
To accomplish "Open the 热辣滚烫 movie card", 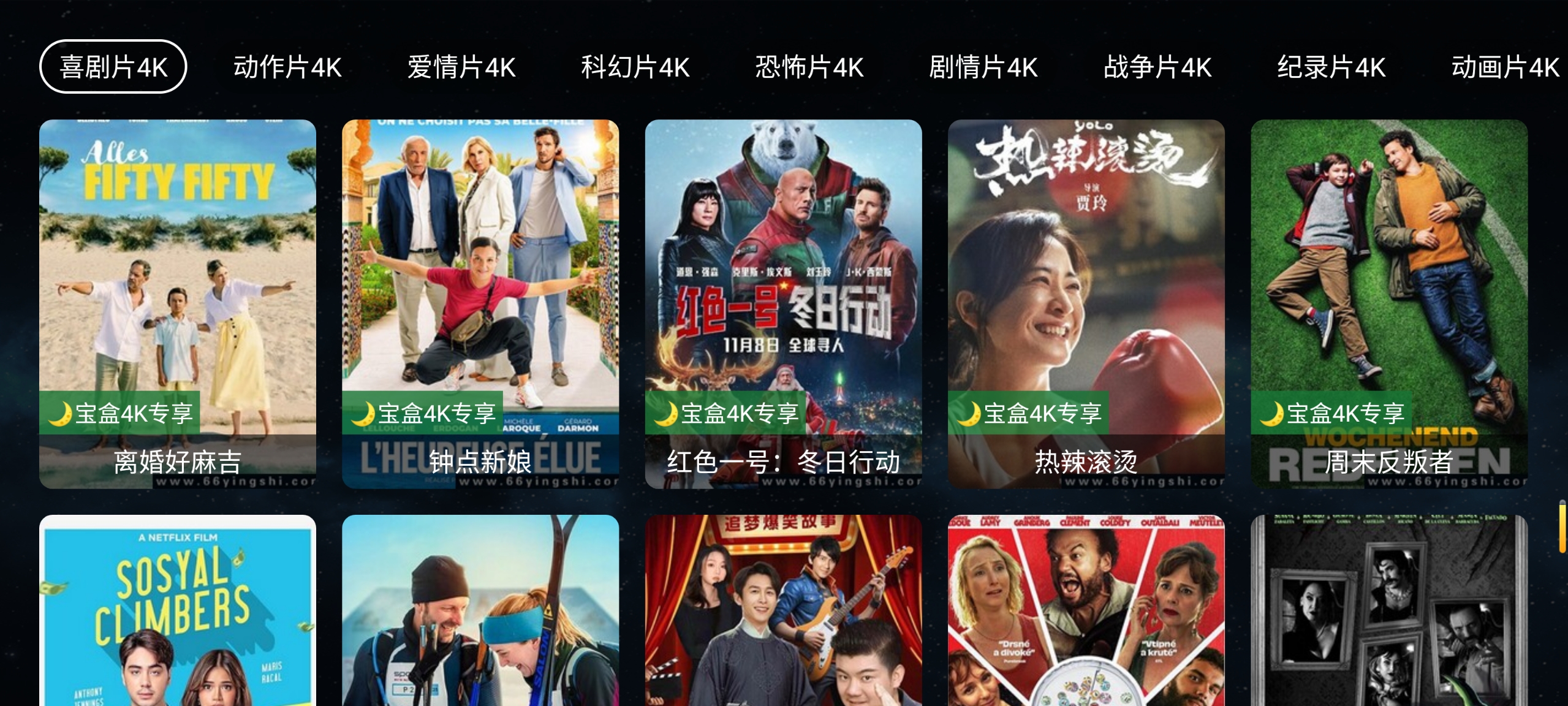I will pyautogui.click(x=1086, y=303).
